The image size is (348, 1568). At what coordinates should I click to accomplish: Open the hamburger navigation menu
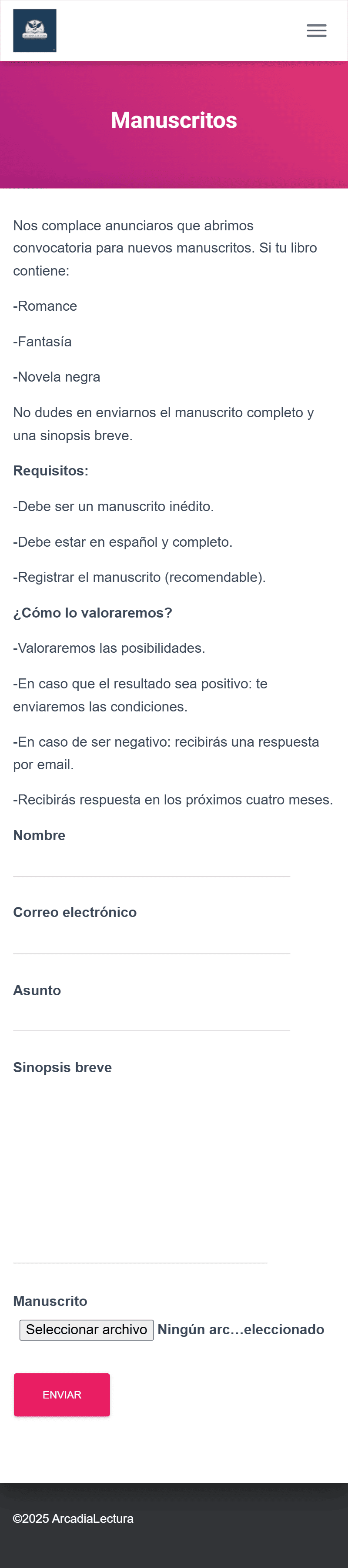[x=316, y=30]
